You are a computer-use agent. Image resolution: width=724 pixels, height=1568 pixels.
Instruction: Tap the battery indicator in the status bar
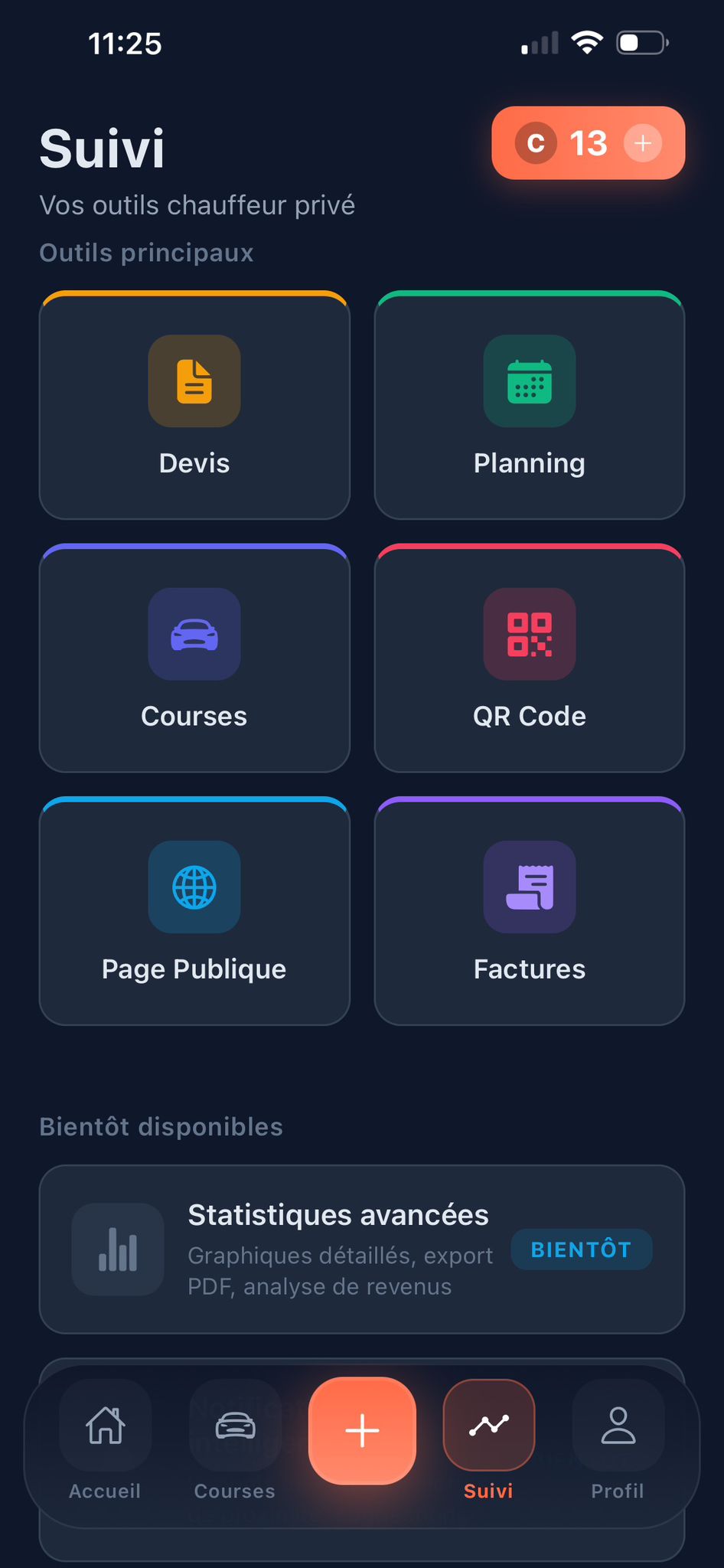pos(640,44)
